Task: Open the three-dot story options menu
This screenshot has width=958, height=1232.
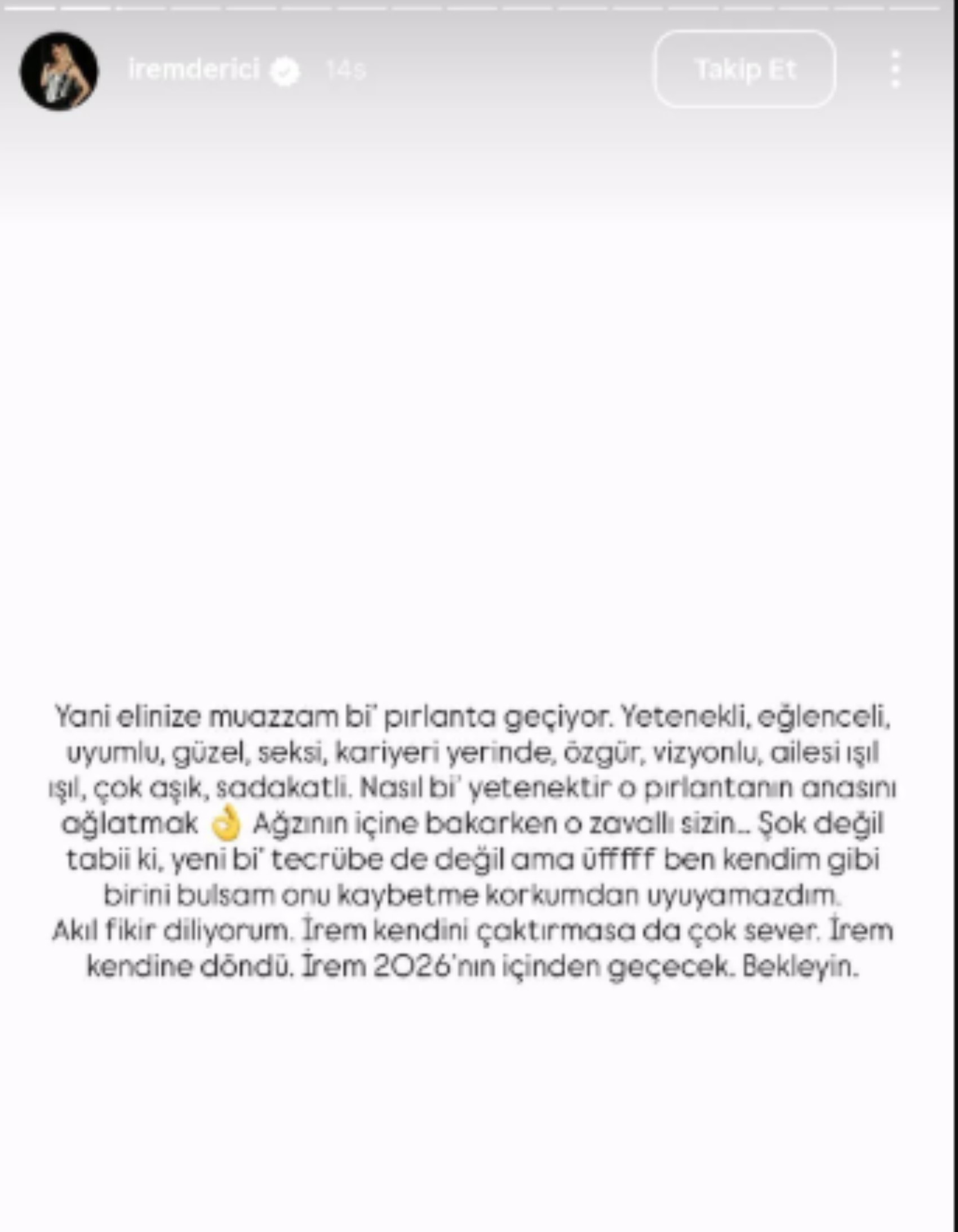Action: pyautogui.click(x=895, y=69)
